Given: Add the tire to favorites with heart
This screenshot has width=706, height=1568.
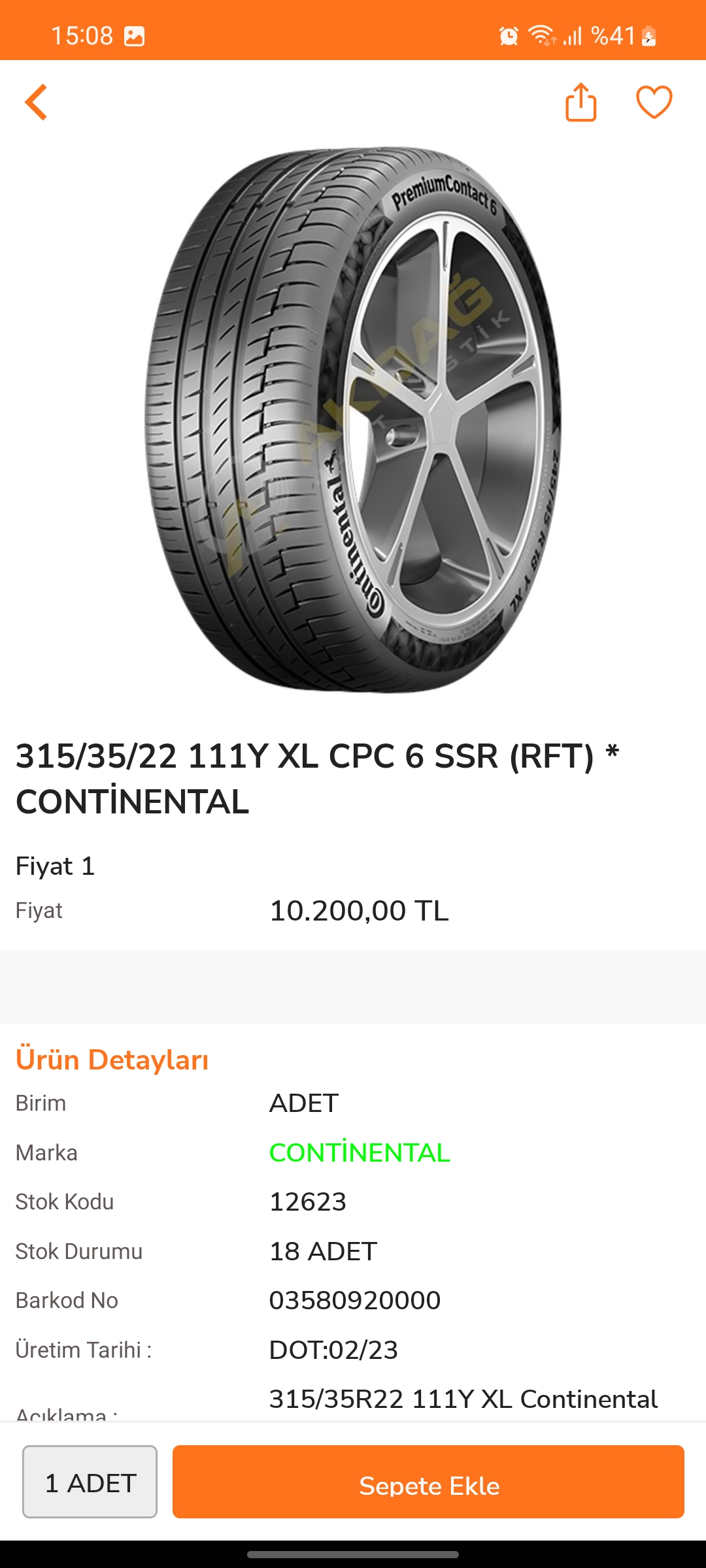Looking at the screenshot, I should [x=654, y=103].
